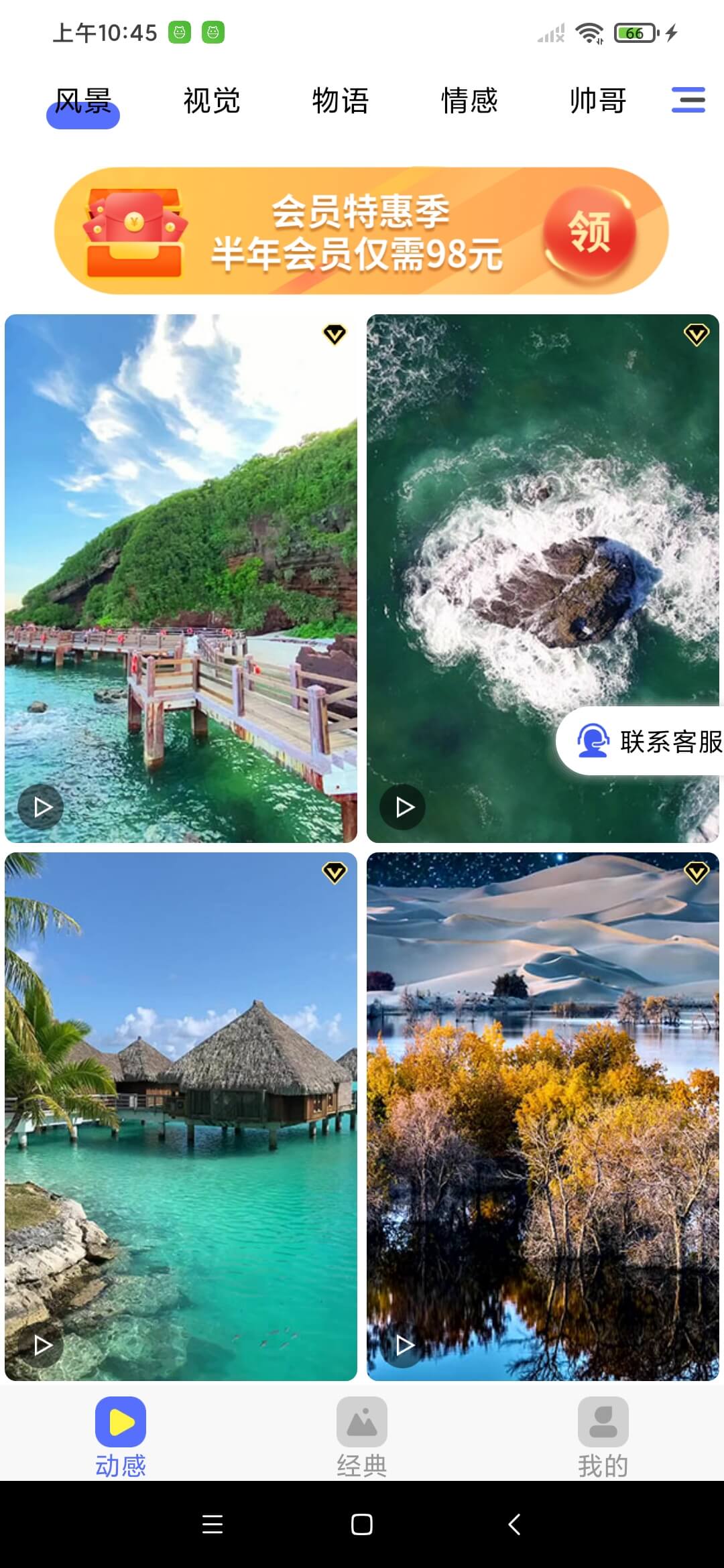
Task: Open the 会员特惠季 membership banner
Action: coord(362,231)
